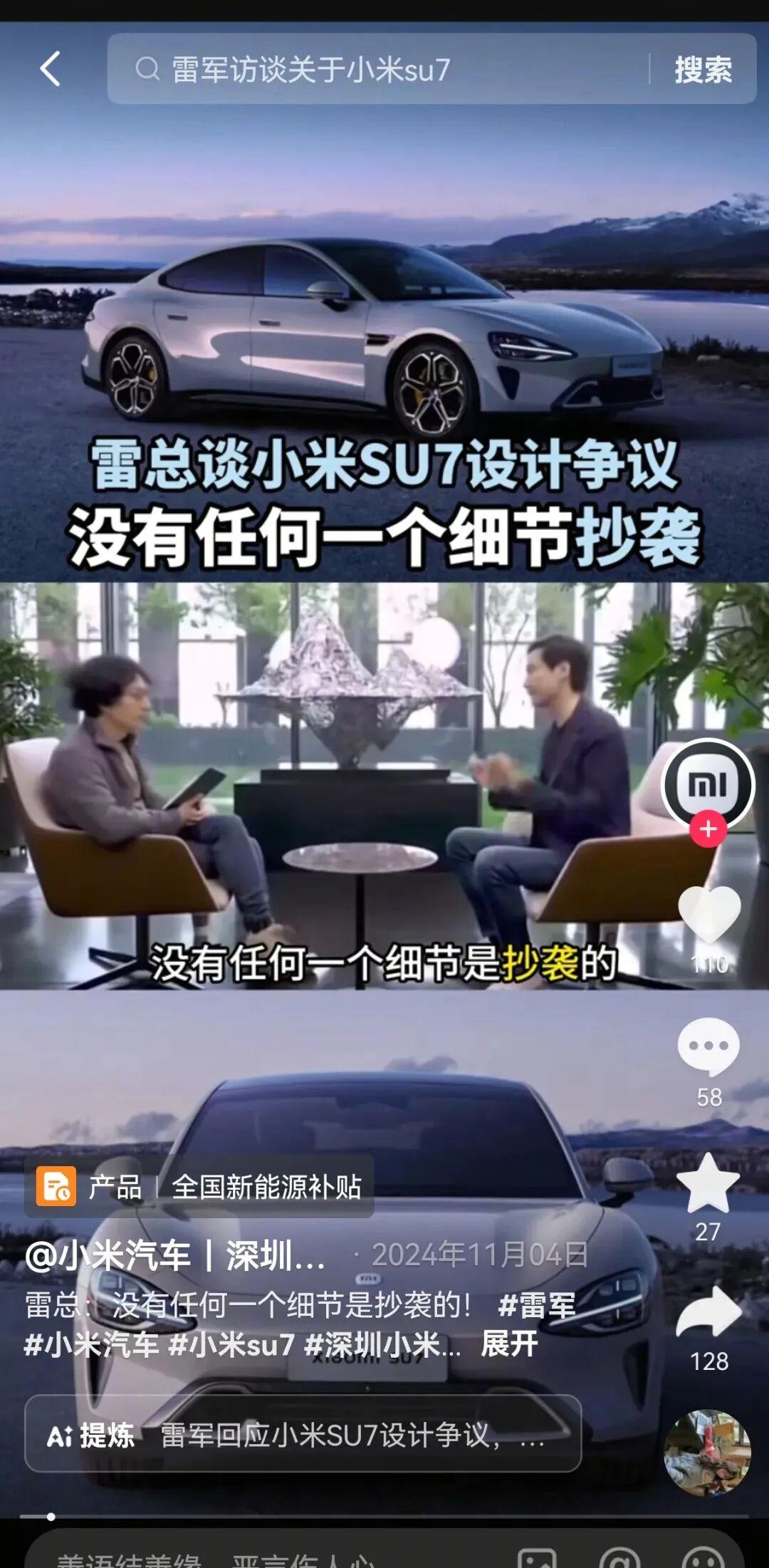
Task: Open the @小米汽车丨深圳 author profile
Action: pyautogui.click(x=174, y=1256)
